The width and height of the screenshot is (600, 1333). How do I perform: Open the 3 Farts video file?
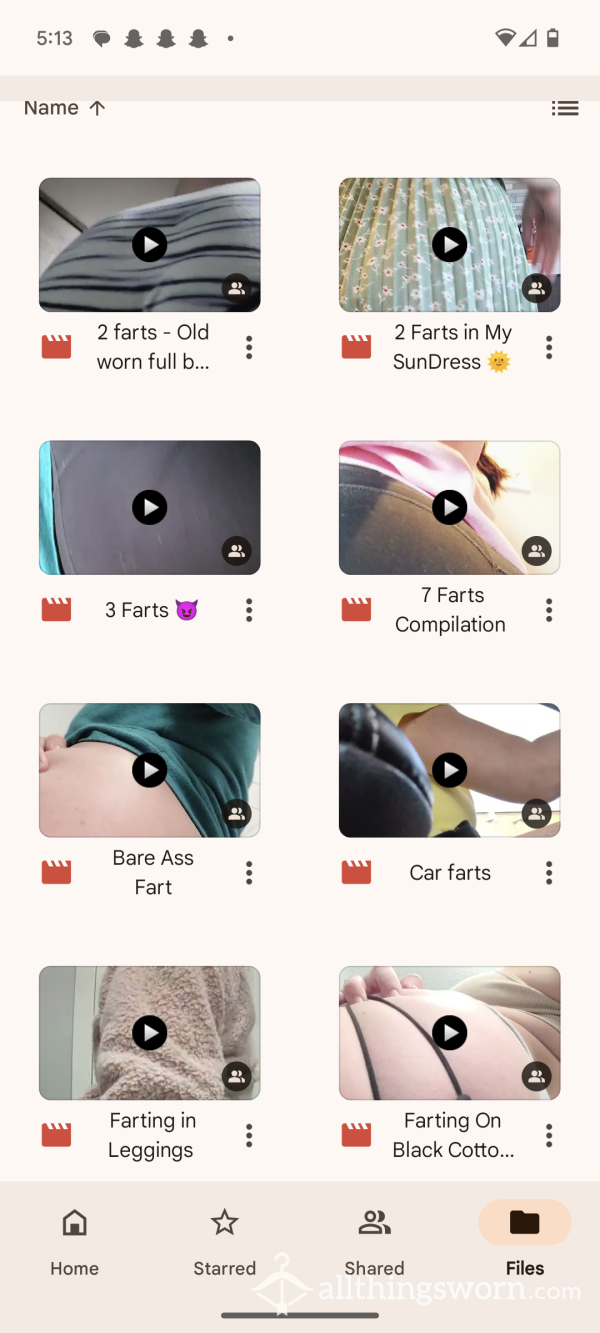click(x=150, y=508)
